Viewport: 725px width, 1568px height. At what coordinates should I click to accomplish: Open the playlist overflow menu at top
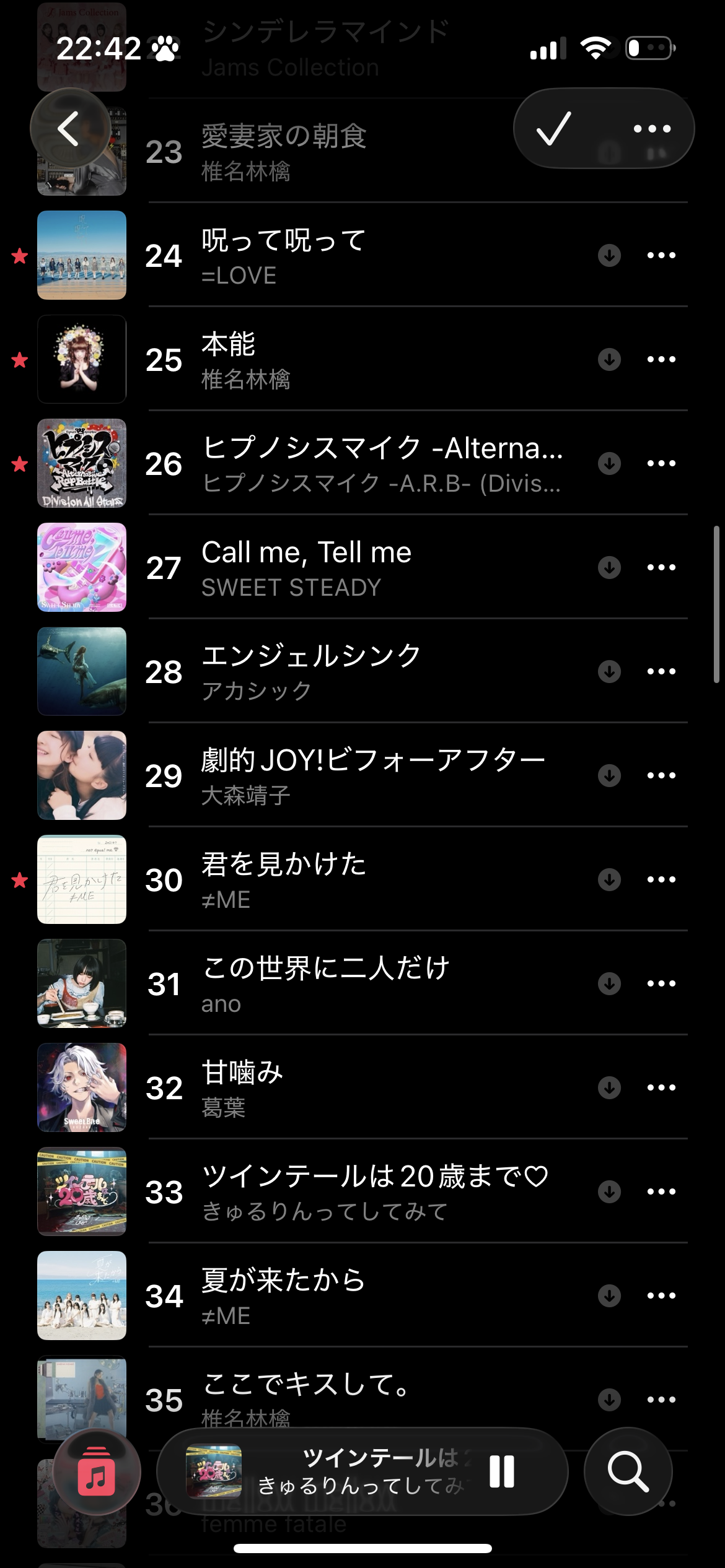click(x=652, y=129)
